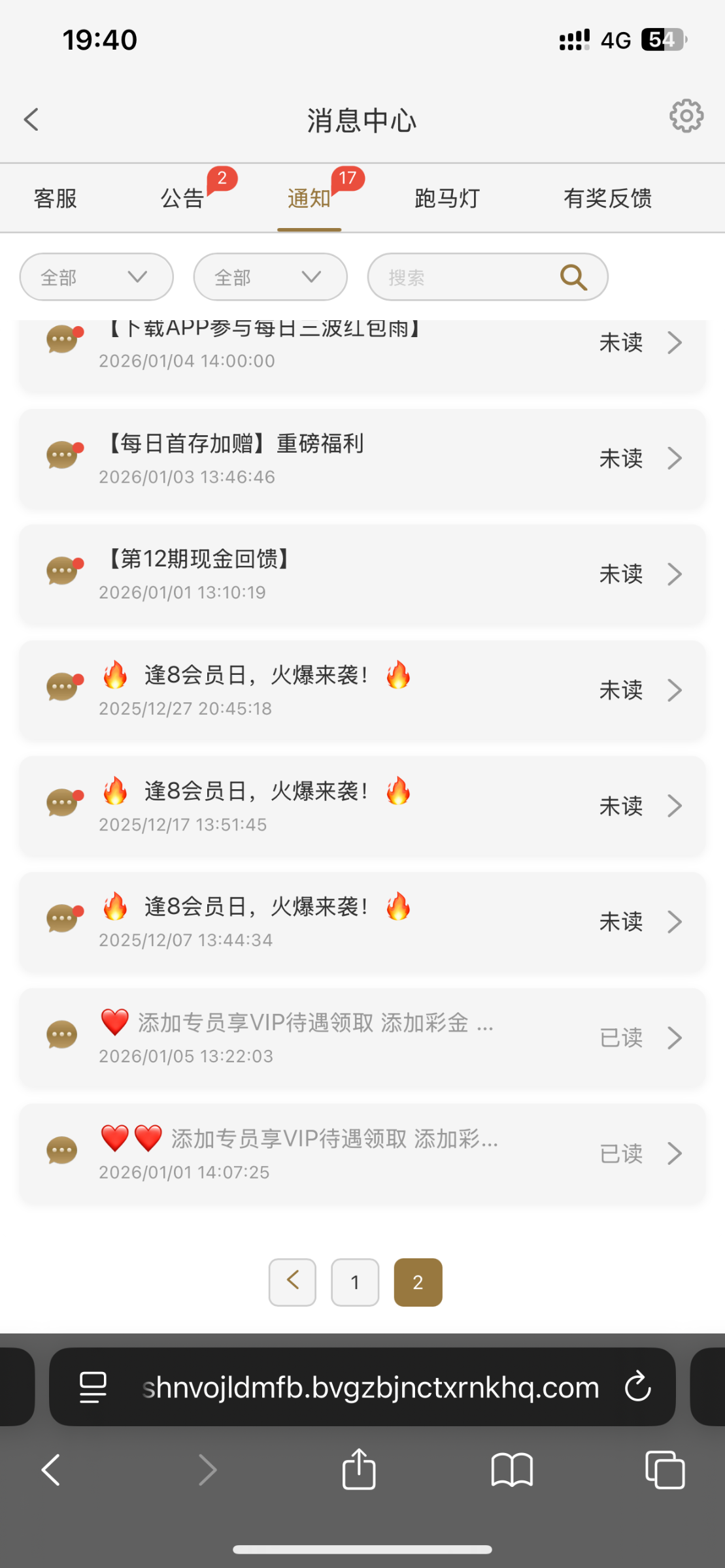Viewport: 725px width, 1568px height.
Task: Switch to the 客服 tab
Action: (56, 199)
